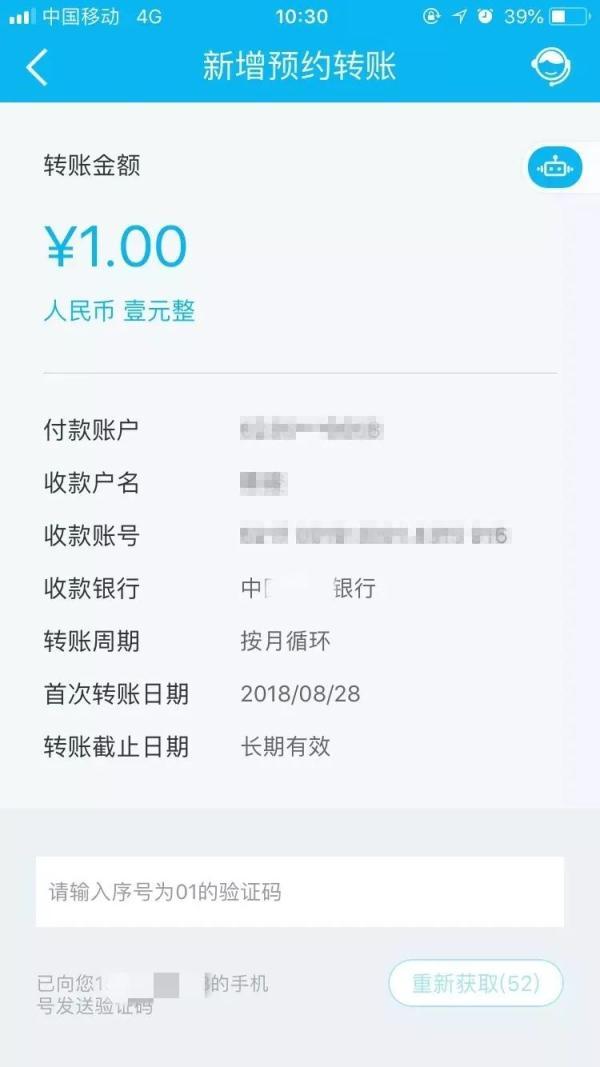Go back from the scheduled transfer page
Viewport: 600px width, 1067px height.
[x=37, y=67]
